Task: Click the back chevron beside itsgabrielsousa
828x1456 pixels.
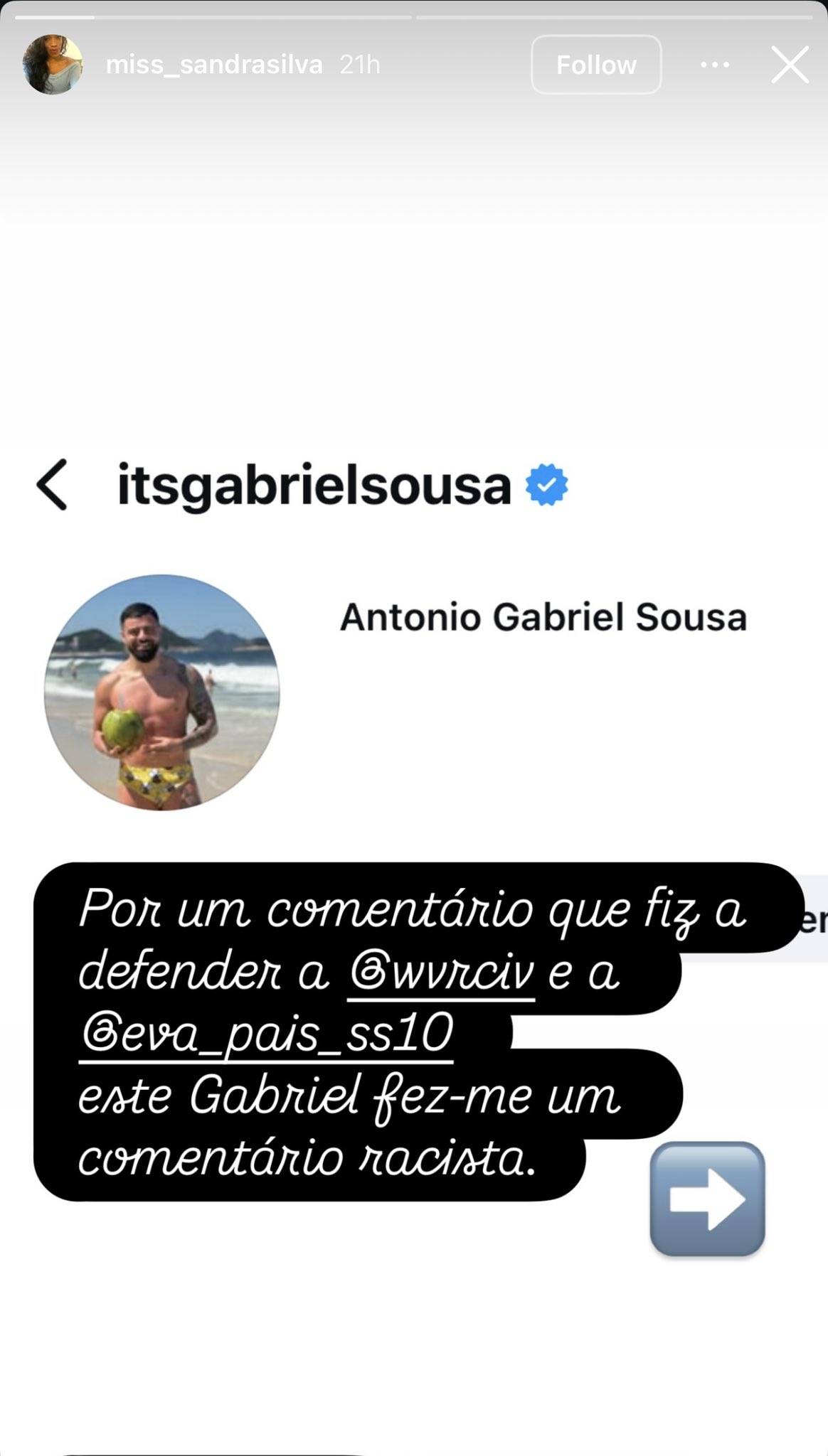Action: click(50, 484)
